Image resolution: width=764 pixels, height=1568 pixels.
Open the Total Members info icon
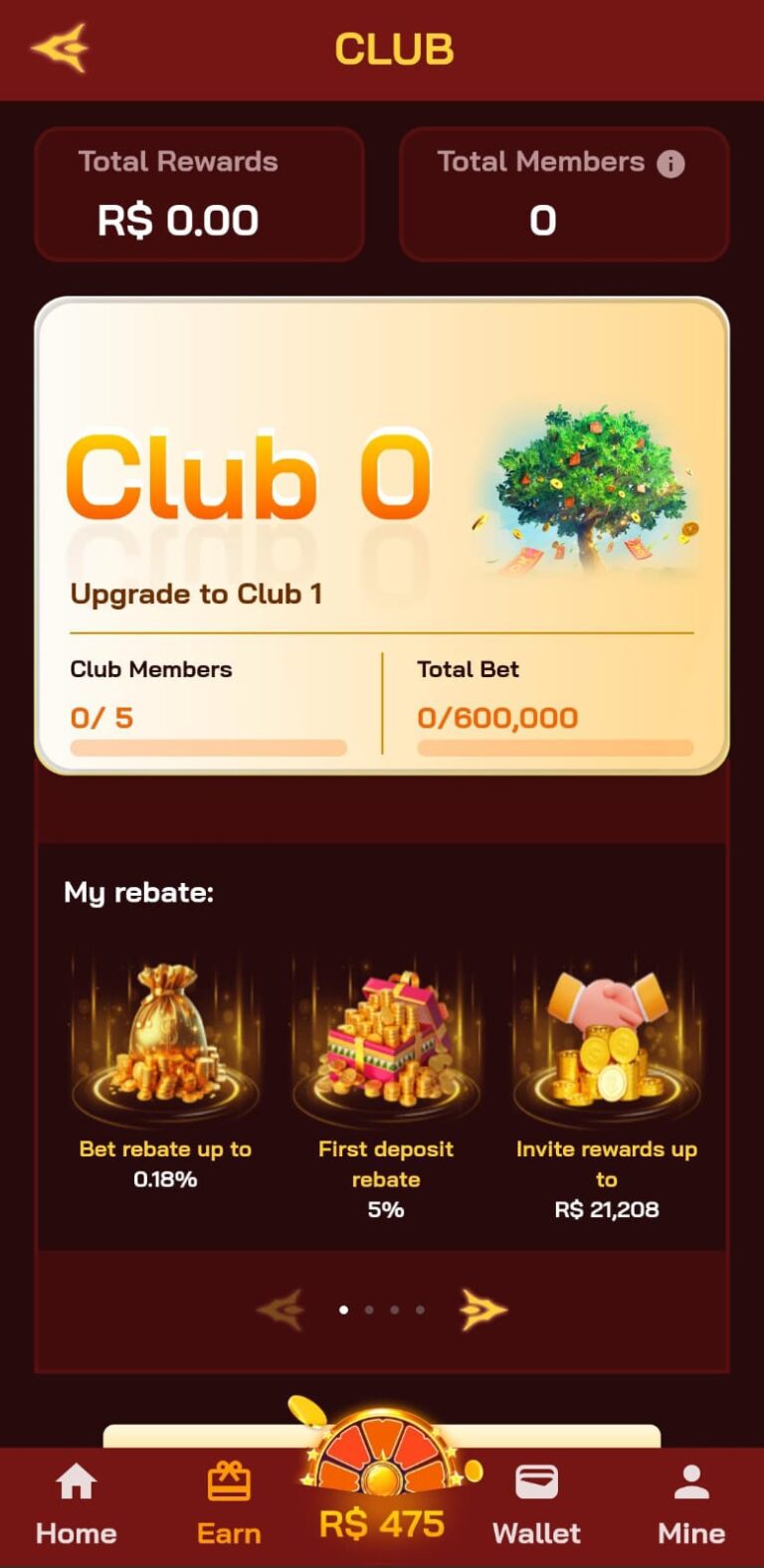670,164
